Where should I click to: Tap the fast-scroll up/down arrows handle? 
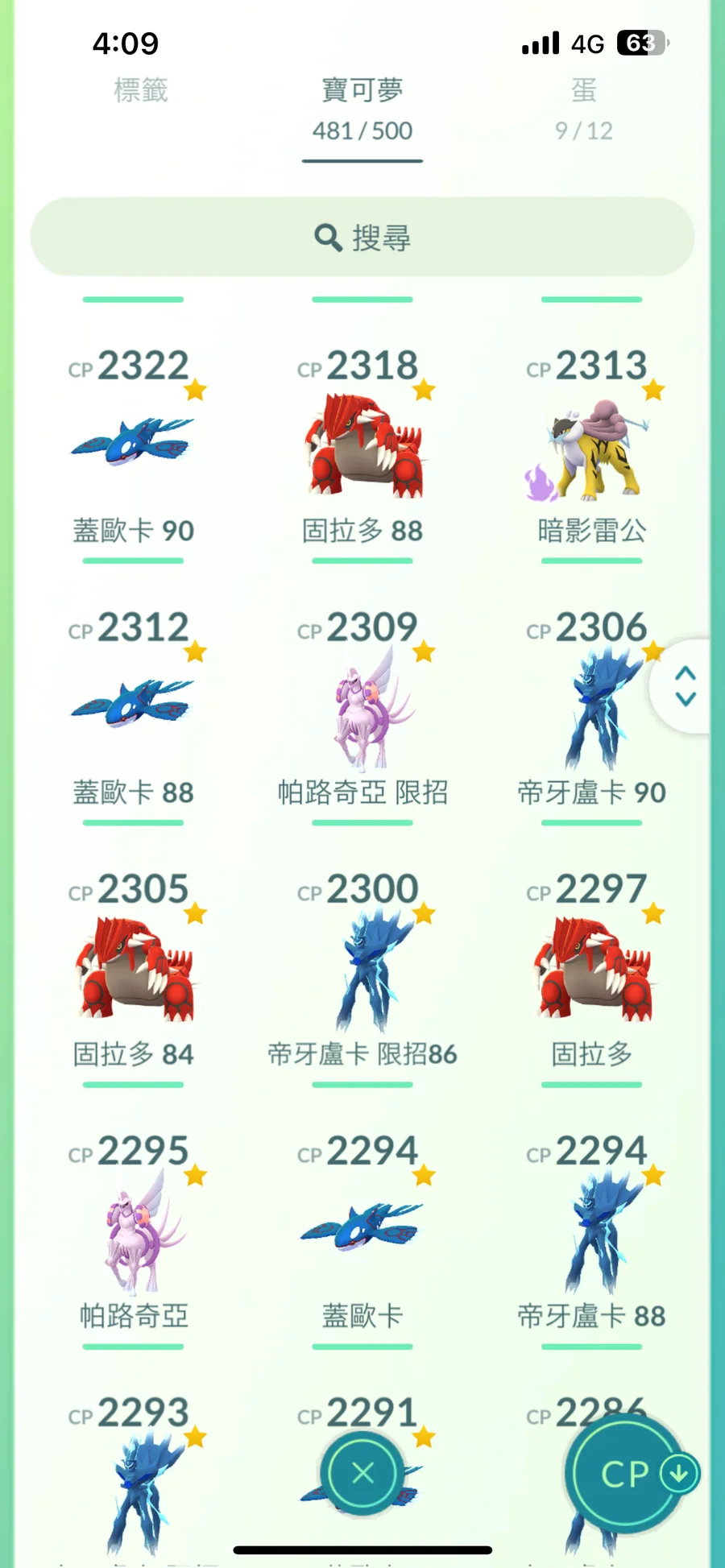pos(685,686)
